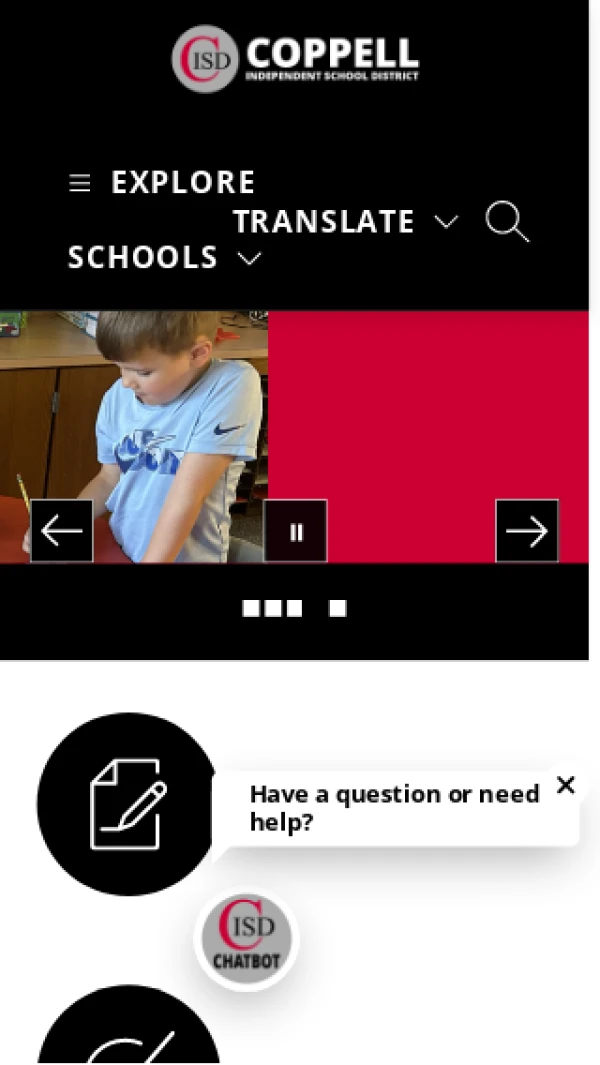The height and width of the screenshot is (1065, 600).
Task: Dismiss the 'Have a question' chat bubble
Action: pos(566,786)
